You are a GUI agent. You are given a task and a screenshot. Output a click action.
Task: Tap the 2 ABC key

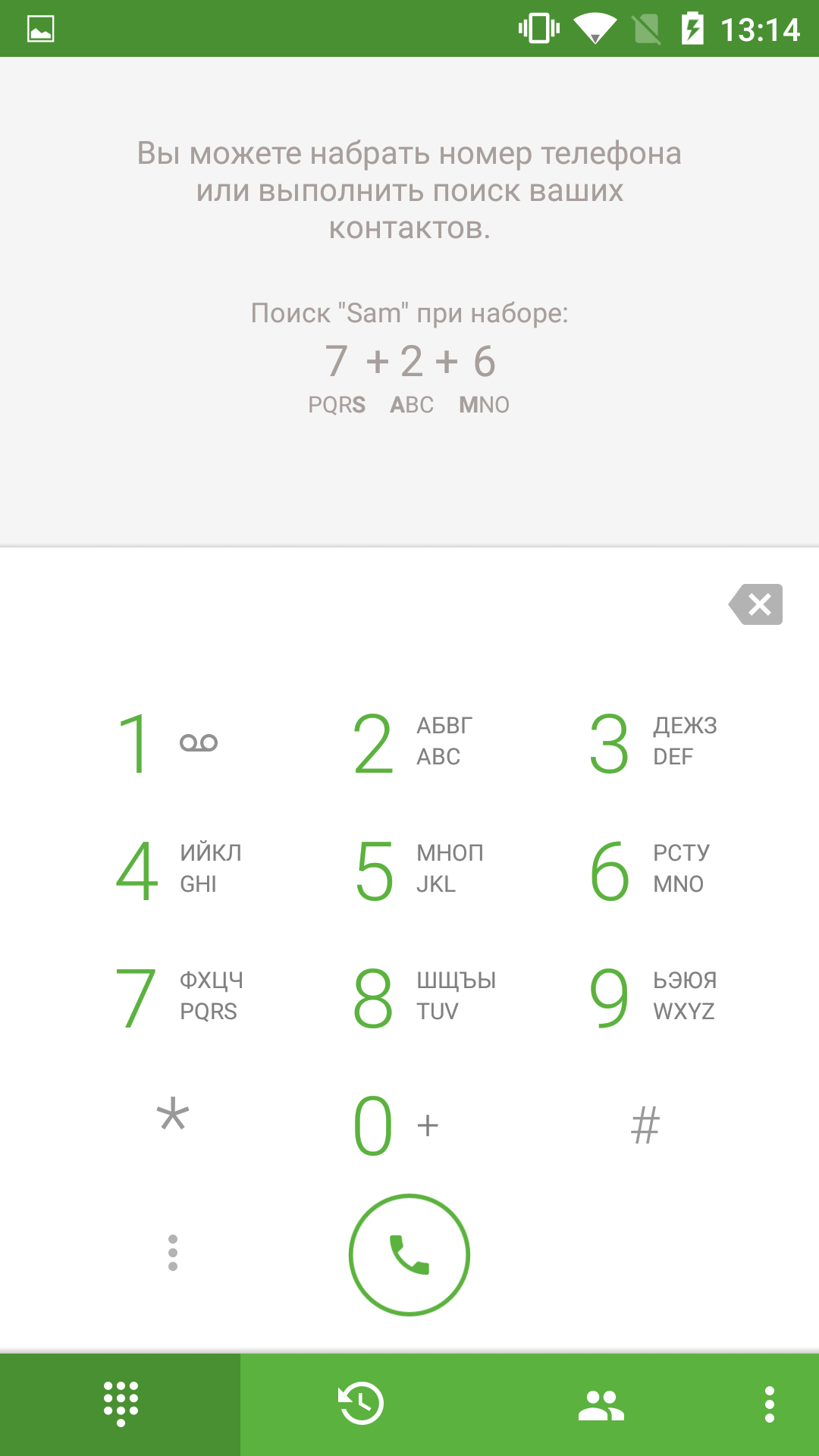click(x=409, y=743)
